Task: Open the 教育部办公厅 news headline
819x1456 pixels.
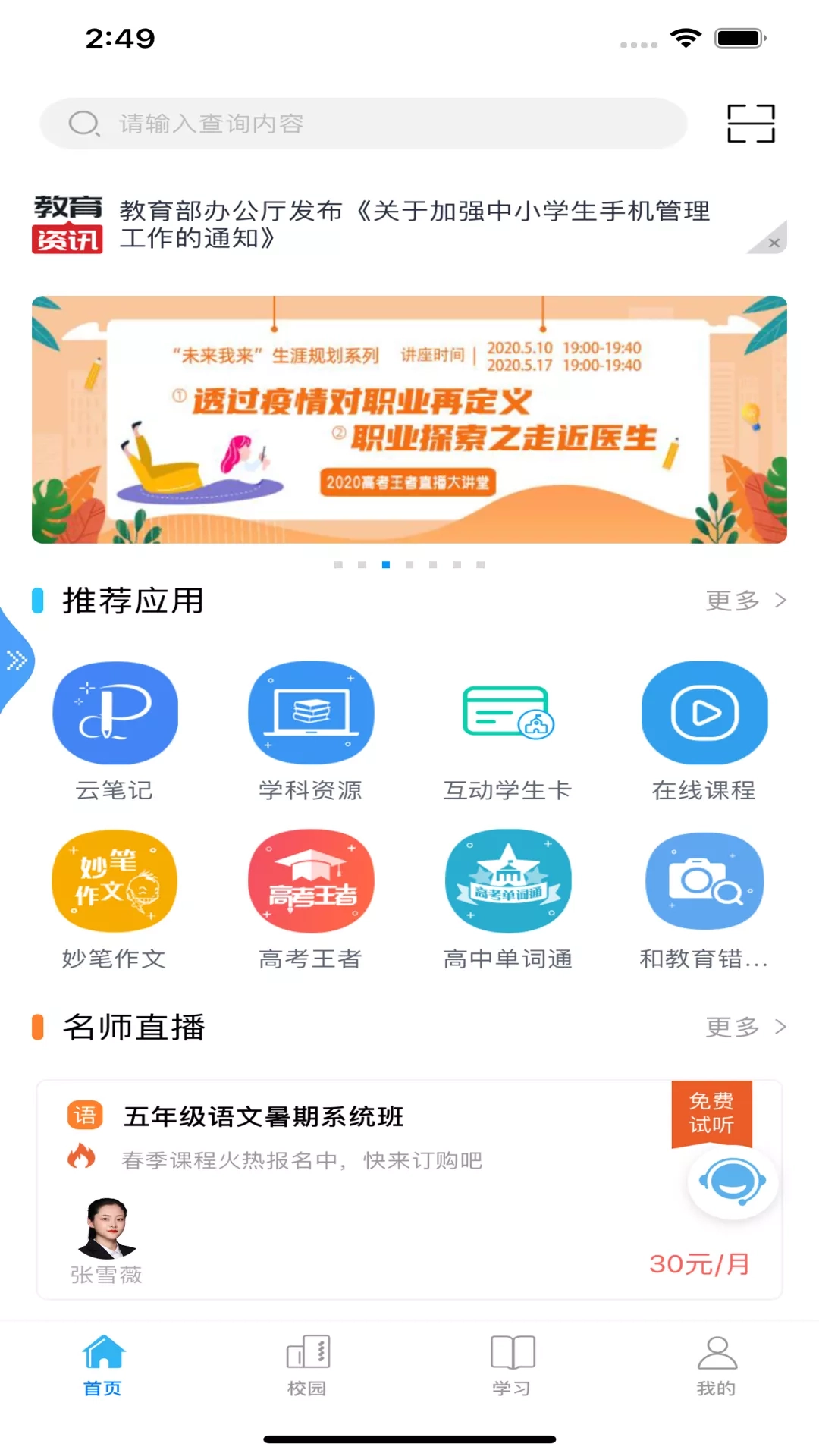Action: coord(413,224)
